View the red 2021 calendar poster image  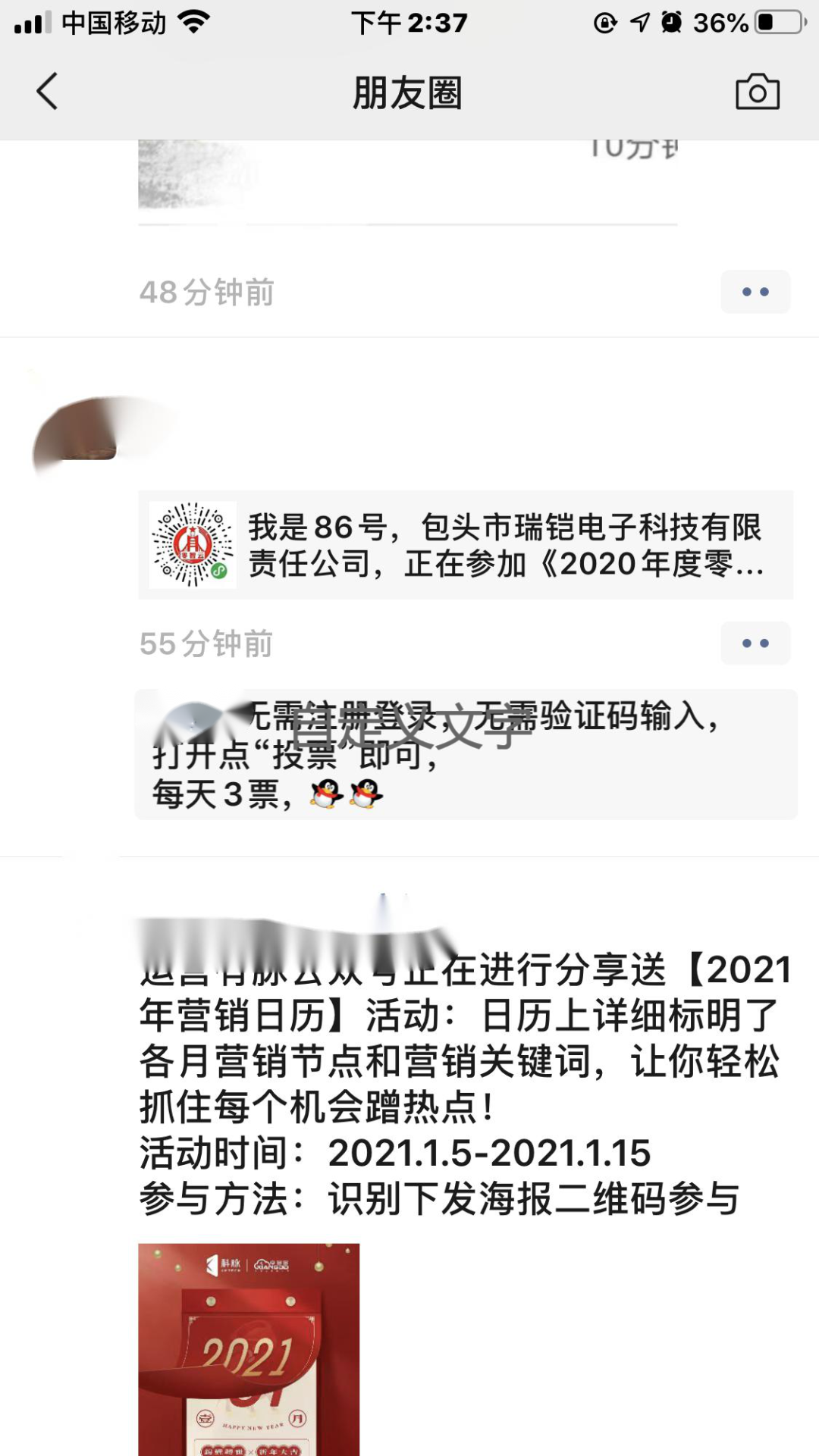(x=249, y=1348)
